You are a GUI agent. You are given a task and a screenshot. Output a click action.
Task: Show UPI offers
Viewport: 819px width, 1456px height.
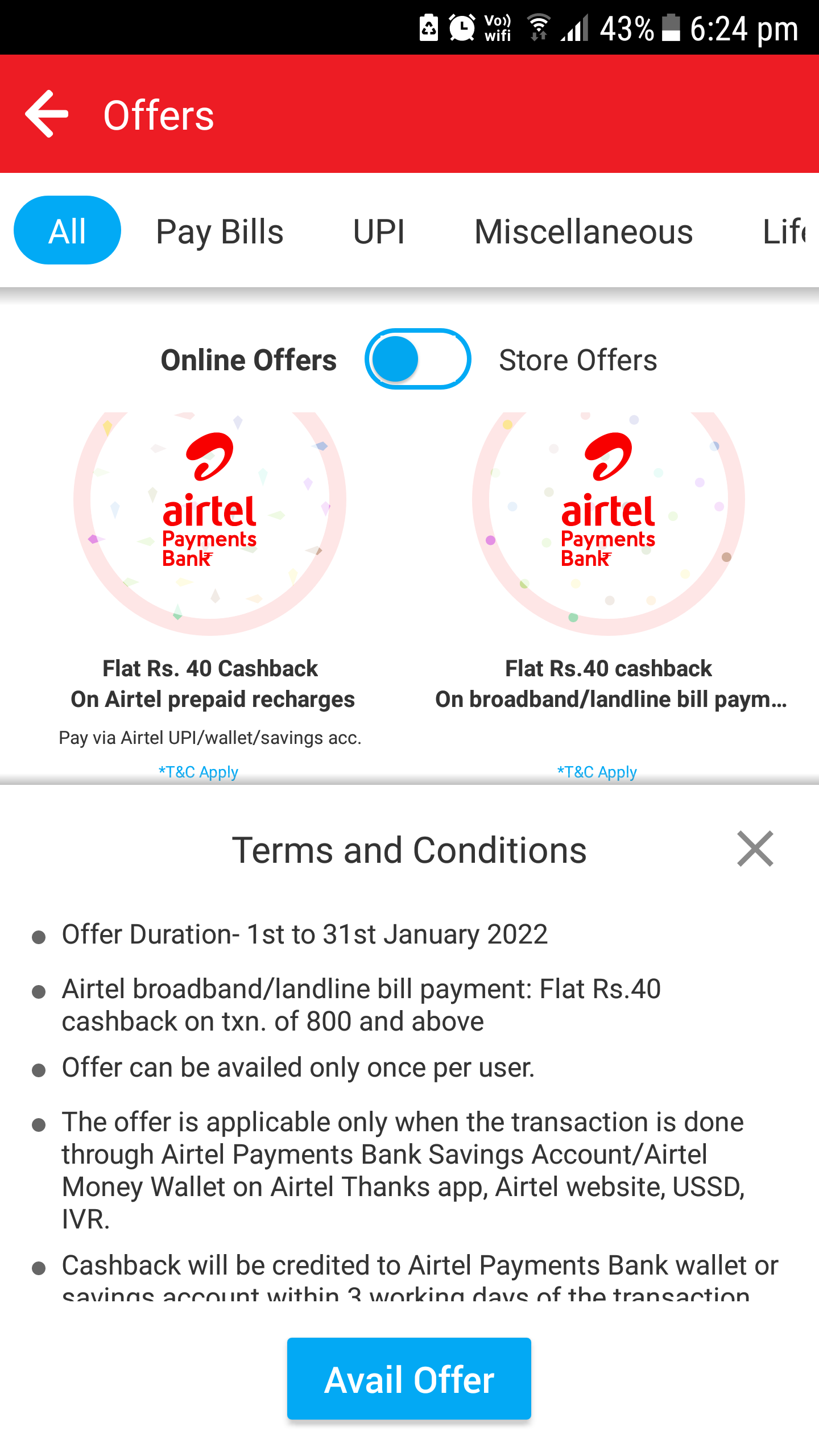click(379, 231)
